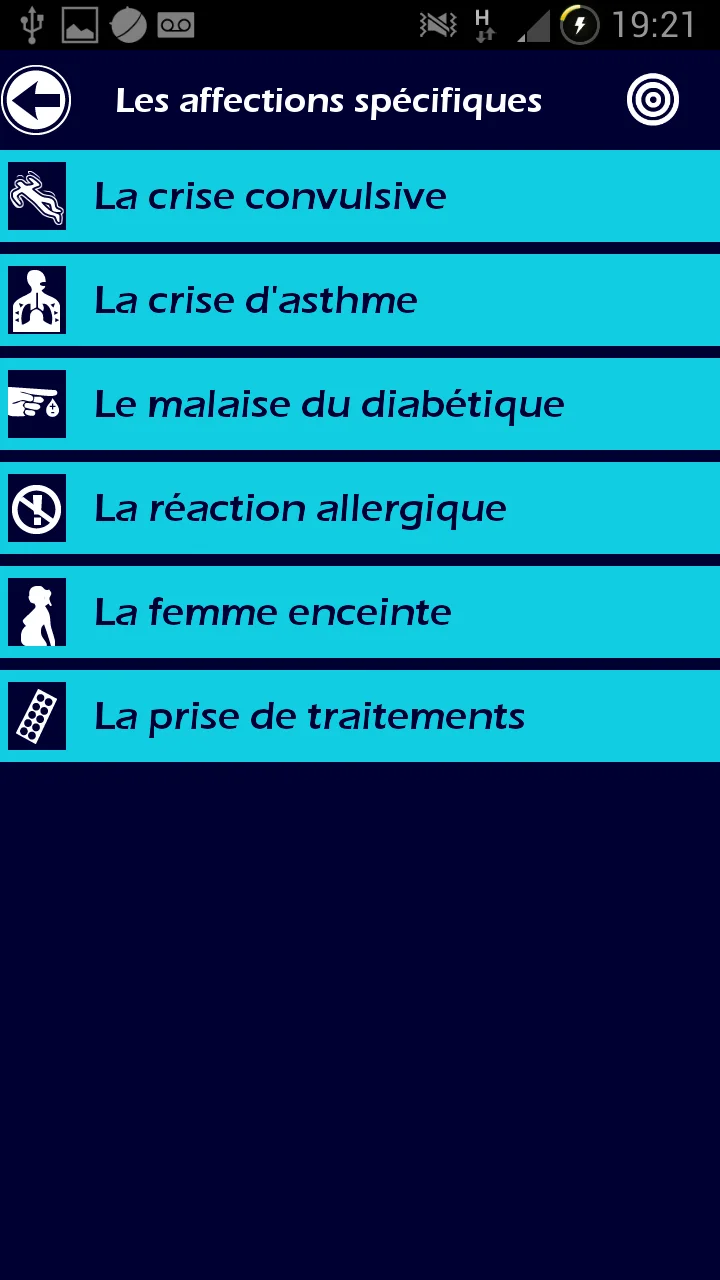Tap the convulsion crisis icon
720x1280 pixels.
point(36,196)
